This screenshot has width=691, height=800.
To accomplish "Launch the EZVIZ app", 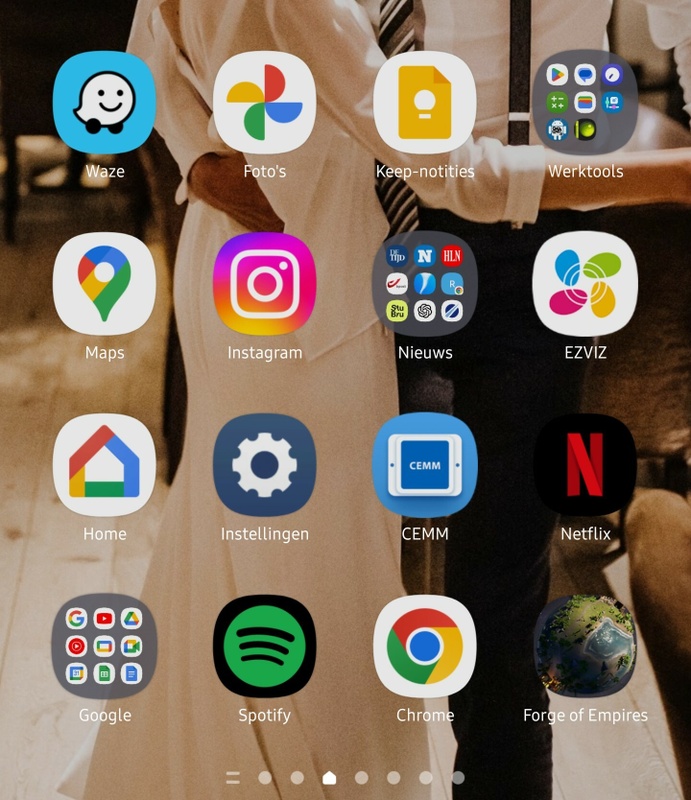I will (585, 284).
